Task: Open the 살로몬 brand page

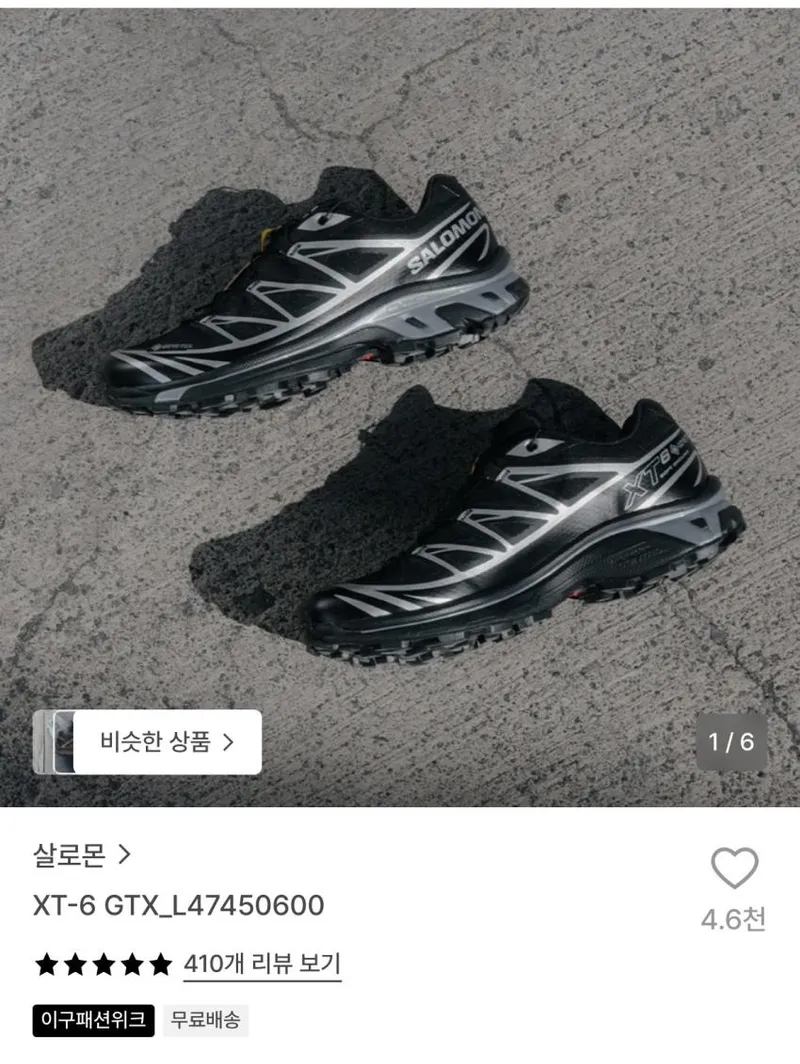Action: click(x=81, y=855)
